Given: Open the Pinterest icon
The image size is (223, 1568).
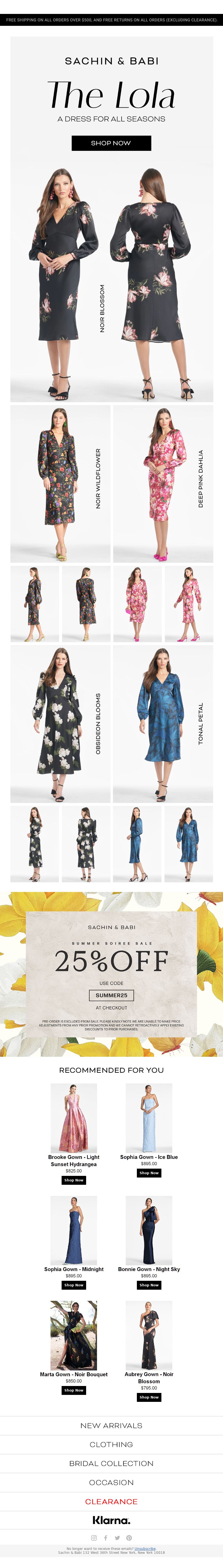Looking at the screenshot, I should click(x=129, y=1538).
